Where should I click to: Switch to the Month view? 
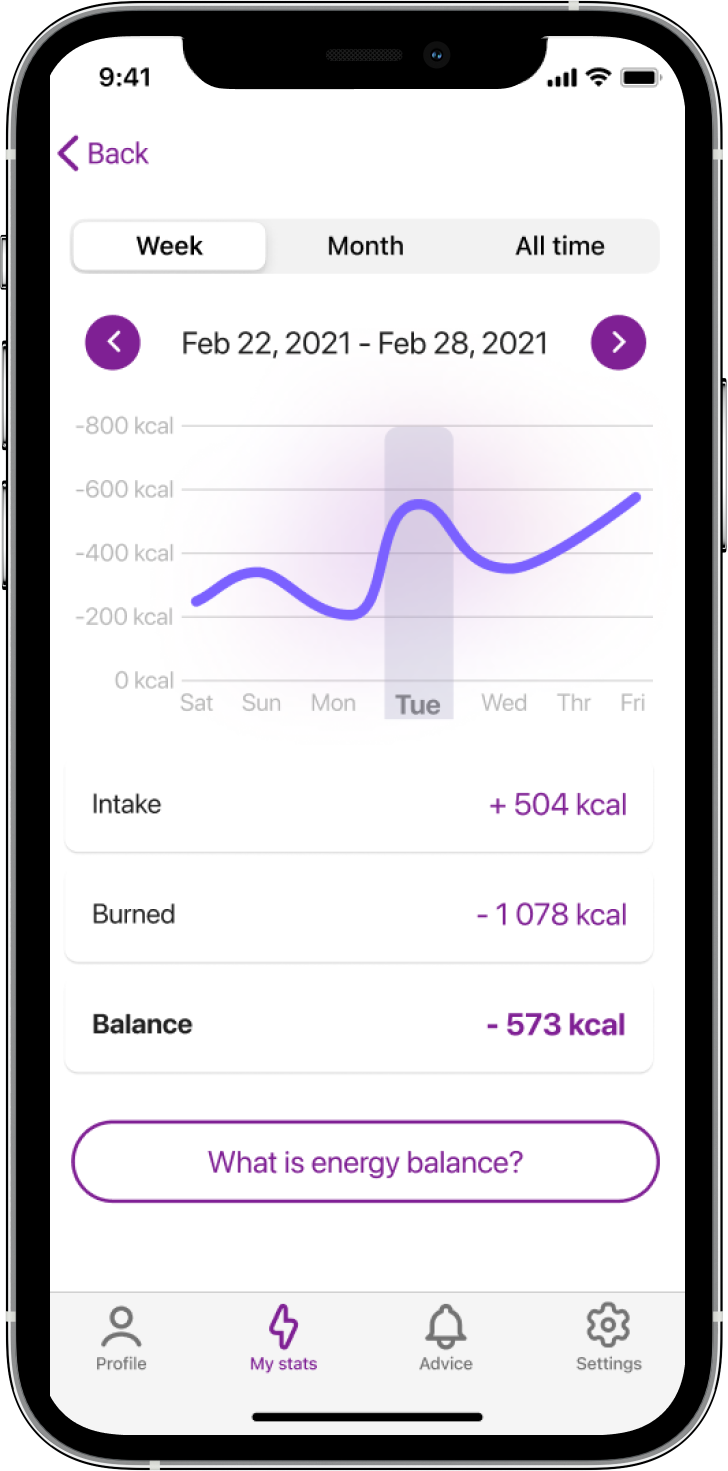(x=365, y=246)
